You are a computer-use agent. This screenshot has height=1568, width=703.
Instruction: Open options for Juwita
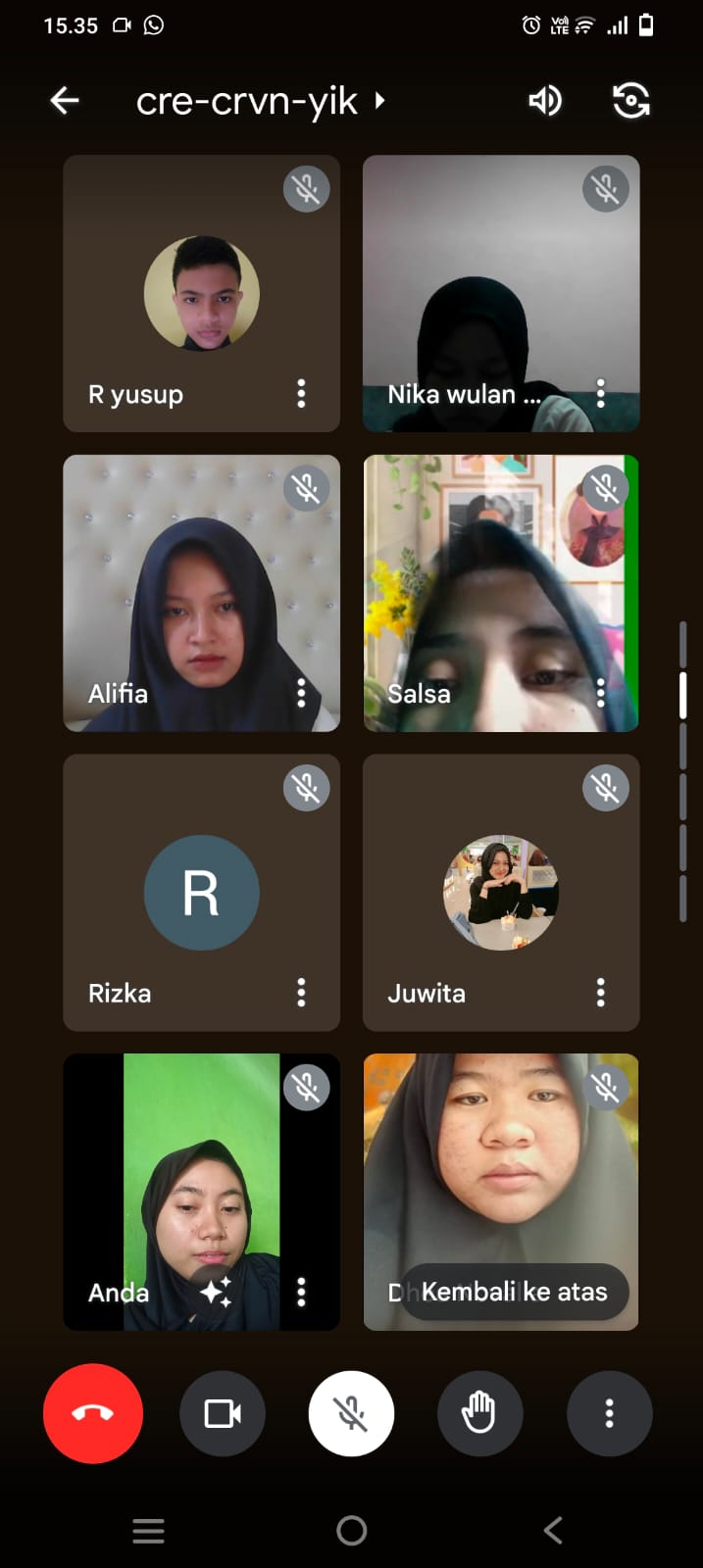[x=600, y=993]
